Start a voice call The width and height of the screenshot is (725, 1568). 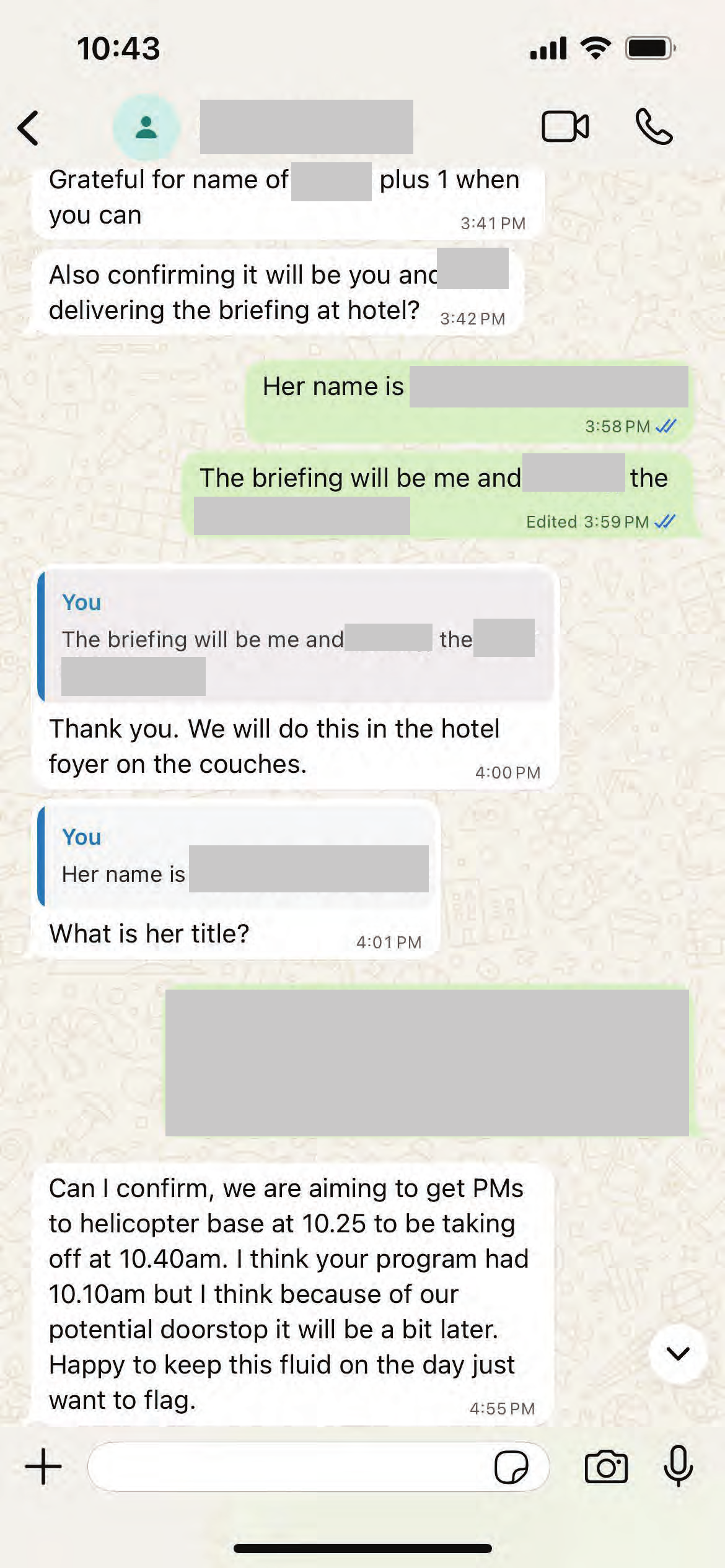pyautogui.click(x=654, y=127)
